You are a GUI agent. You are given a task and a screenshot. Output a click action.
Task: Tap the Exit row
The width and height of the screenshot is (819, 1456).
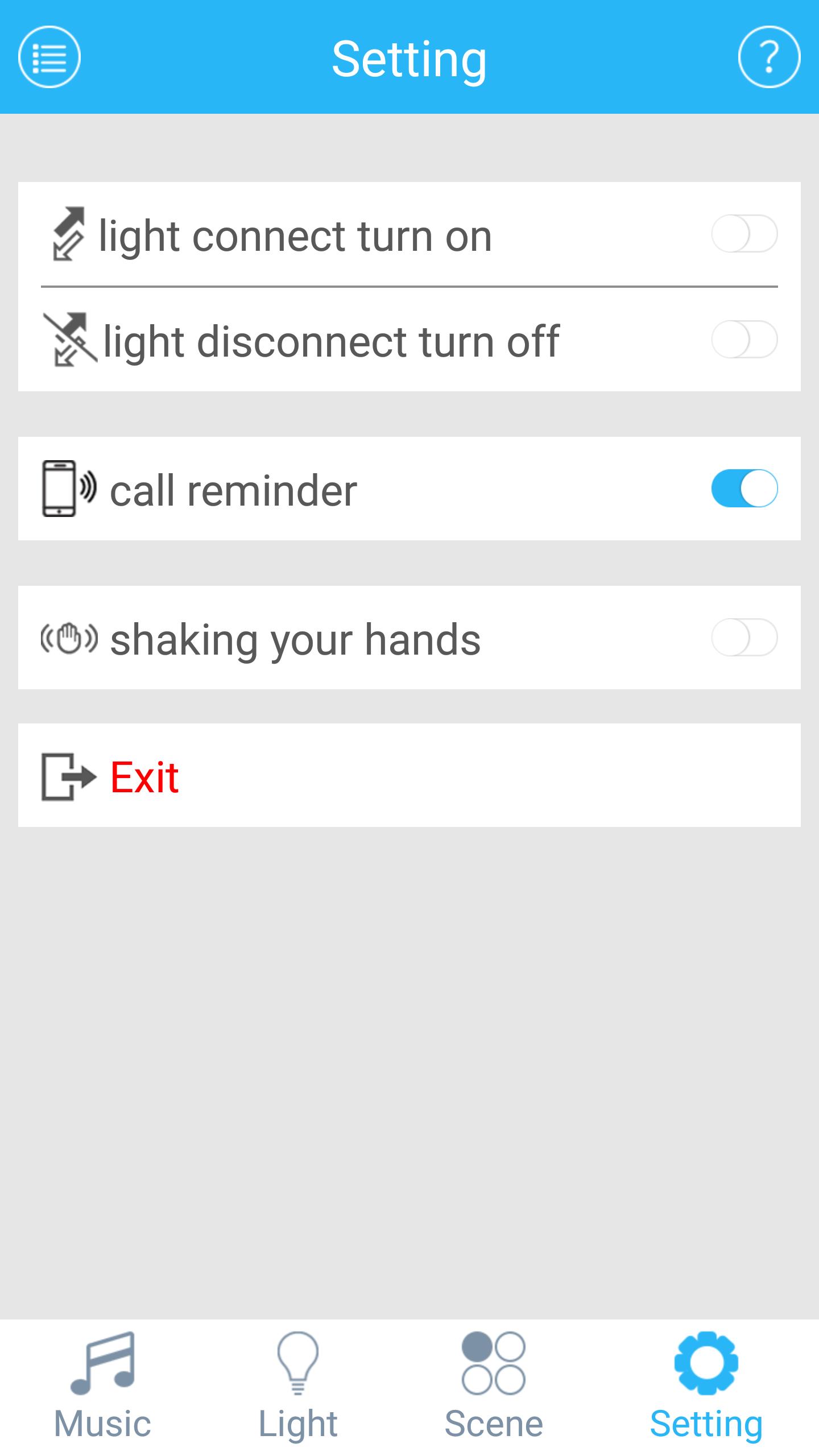(x=409, y=775)
